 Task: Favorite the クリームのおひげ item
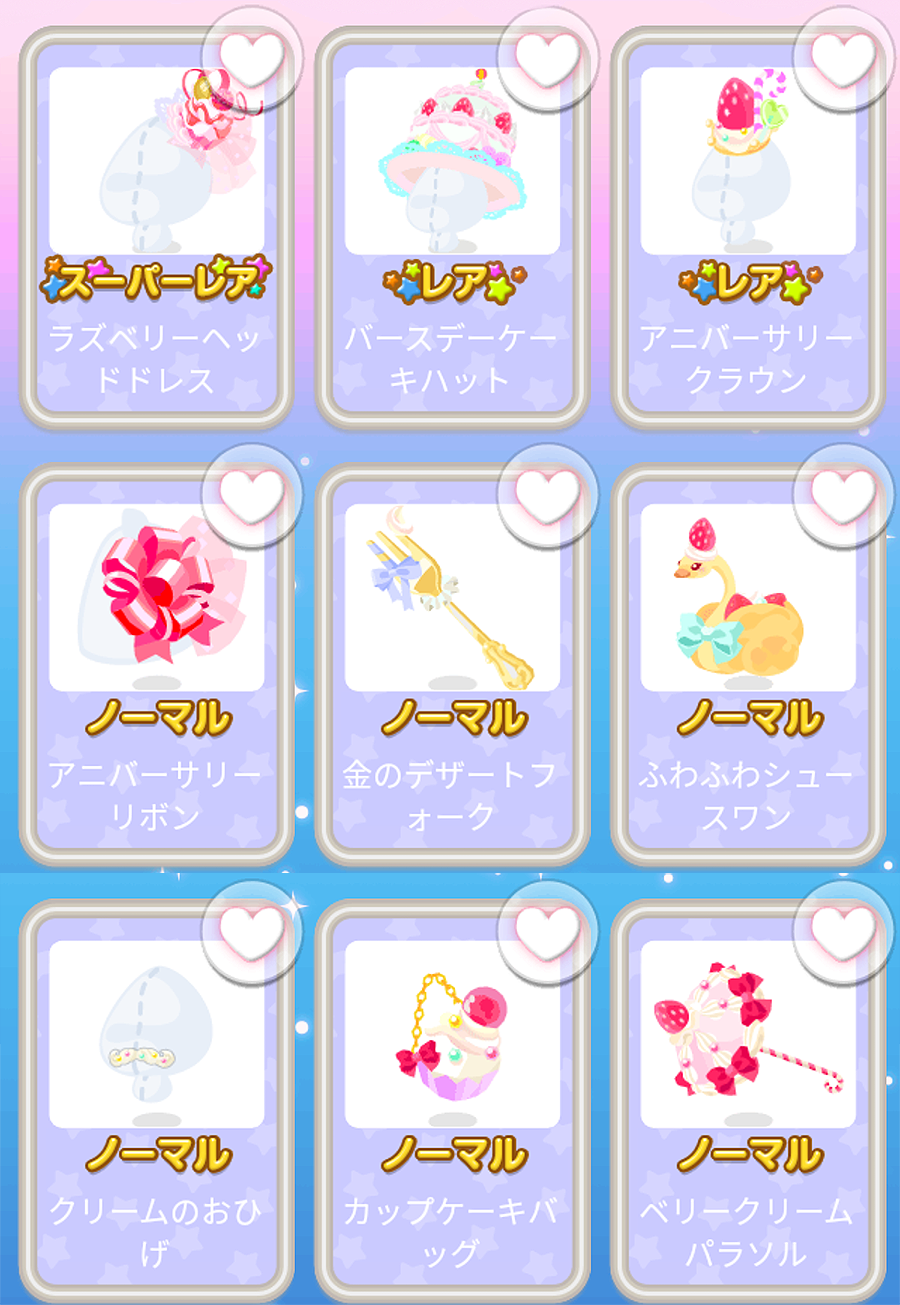(x=252, y=931)
